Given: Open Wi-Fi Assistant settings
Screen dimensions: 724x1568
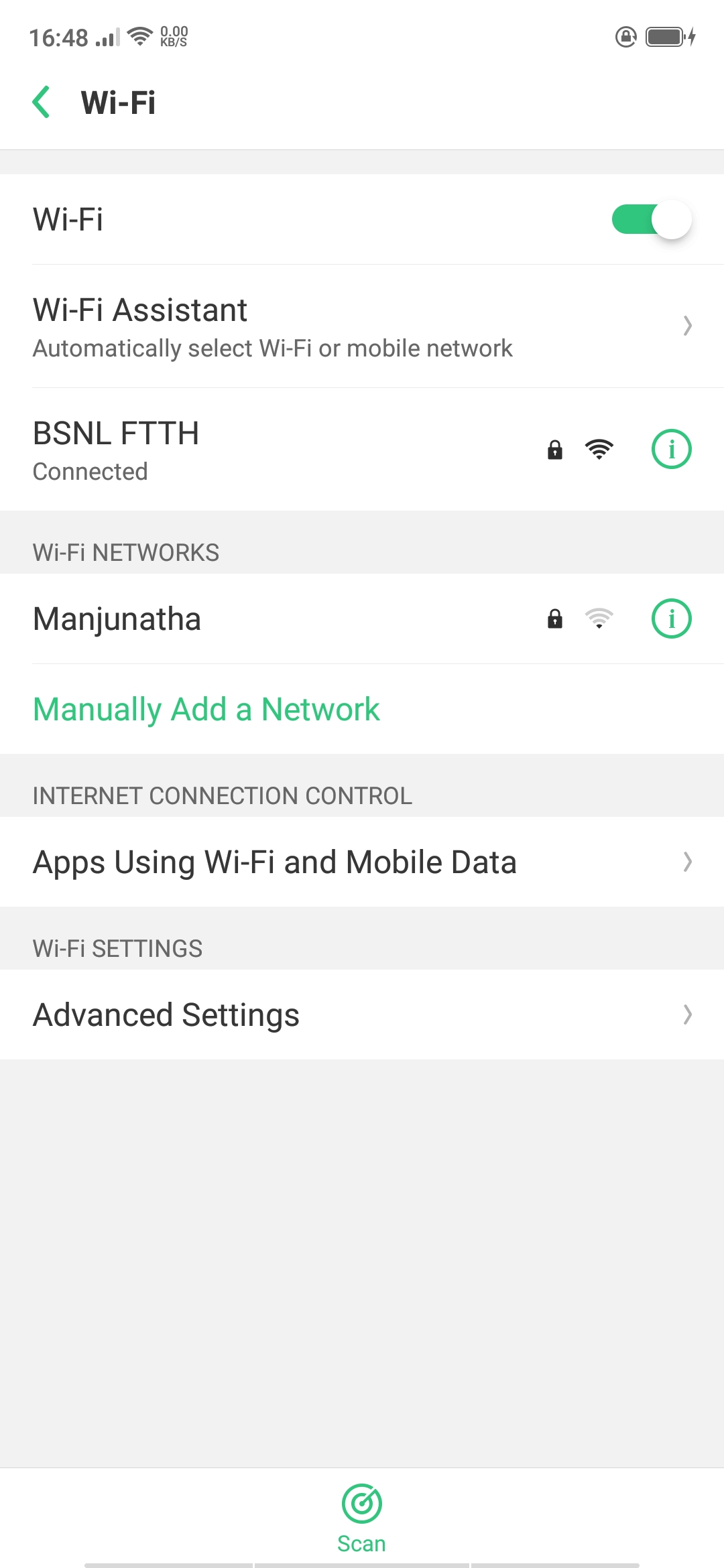Looking at the screenshot, I should [362, 326].
